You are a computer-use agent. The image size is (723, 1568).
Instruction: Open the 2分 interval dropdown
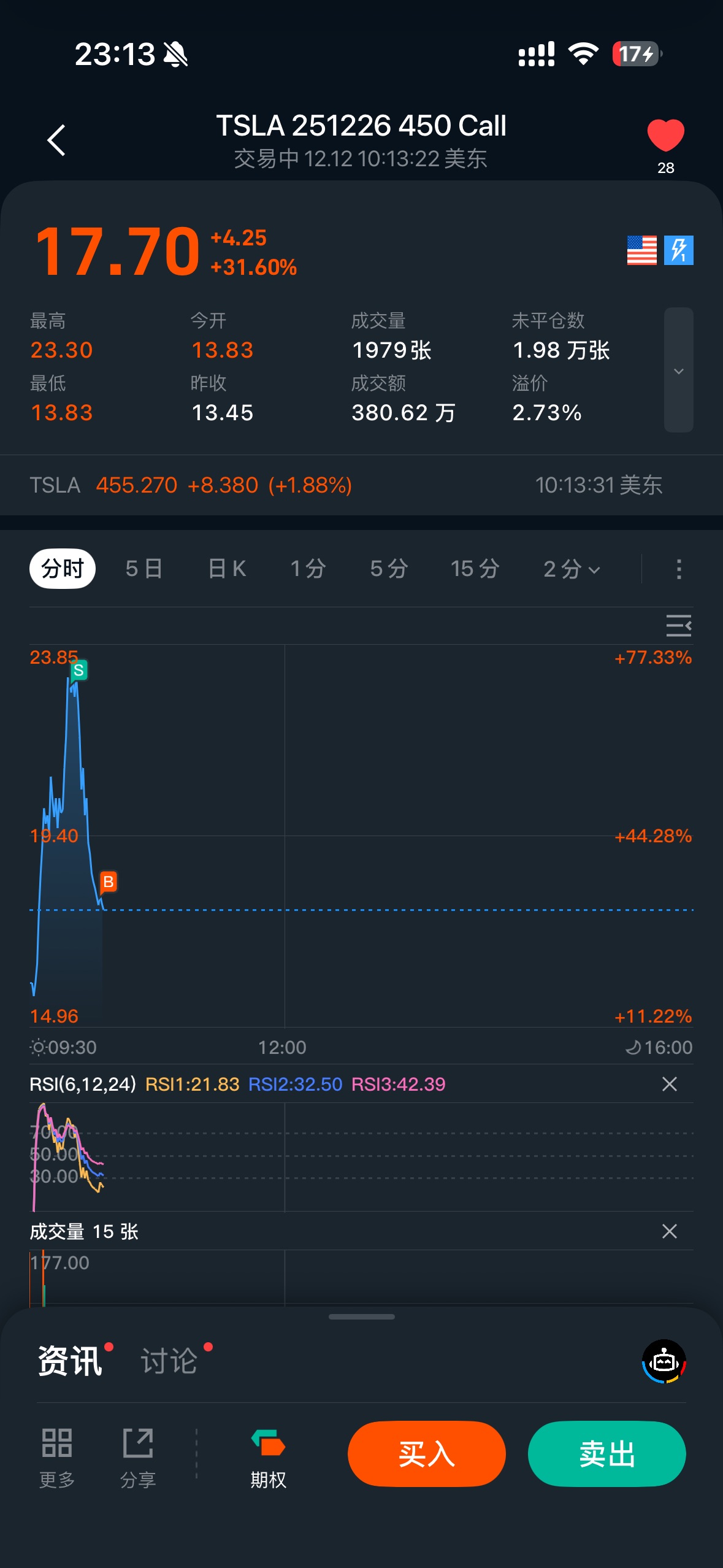pos(571,569)
